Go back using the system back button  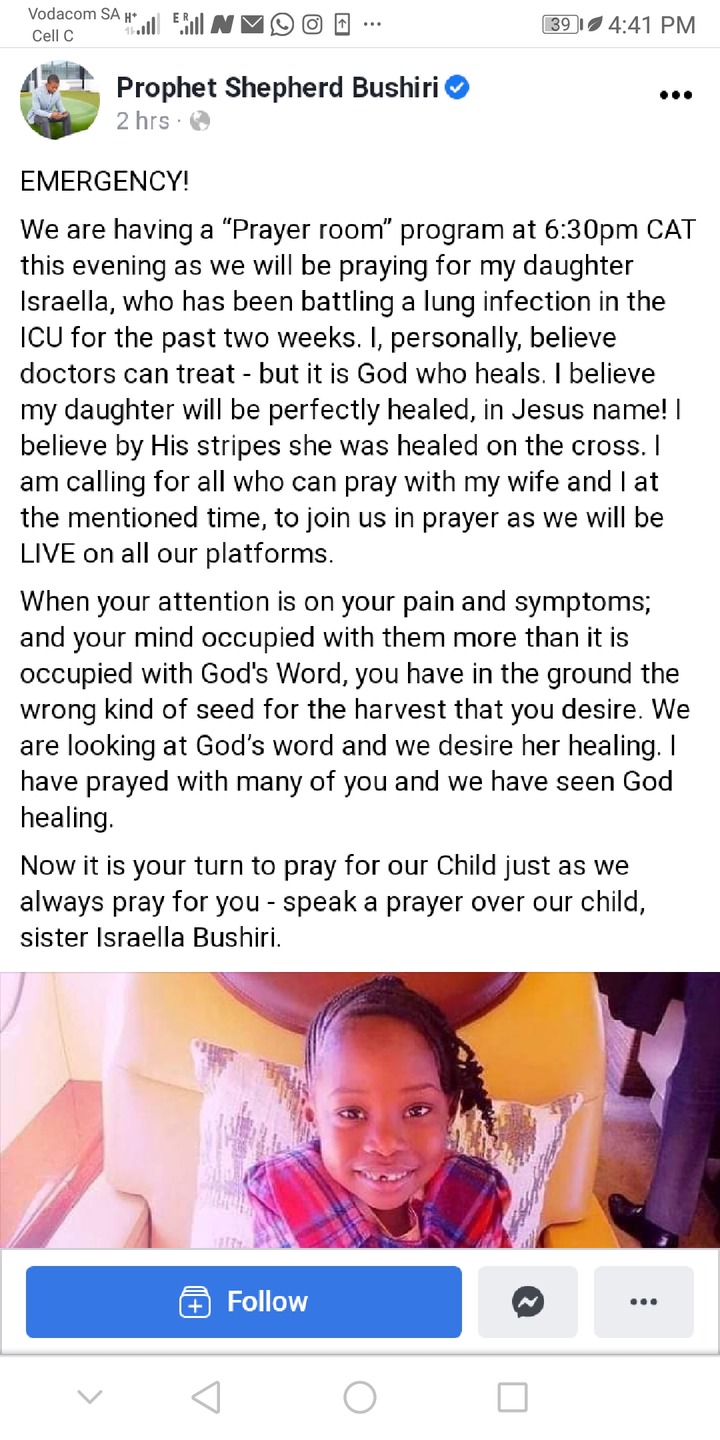pos(206,1397)
